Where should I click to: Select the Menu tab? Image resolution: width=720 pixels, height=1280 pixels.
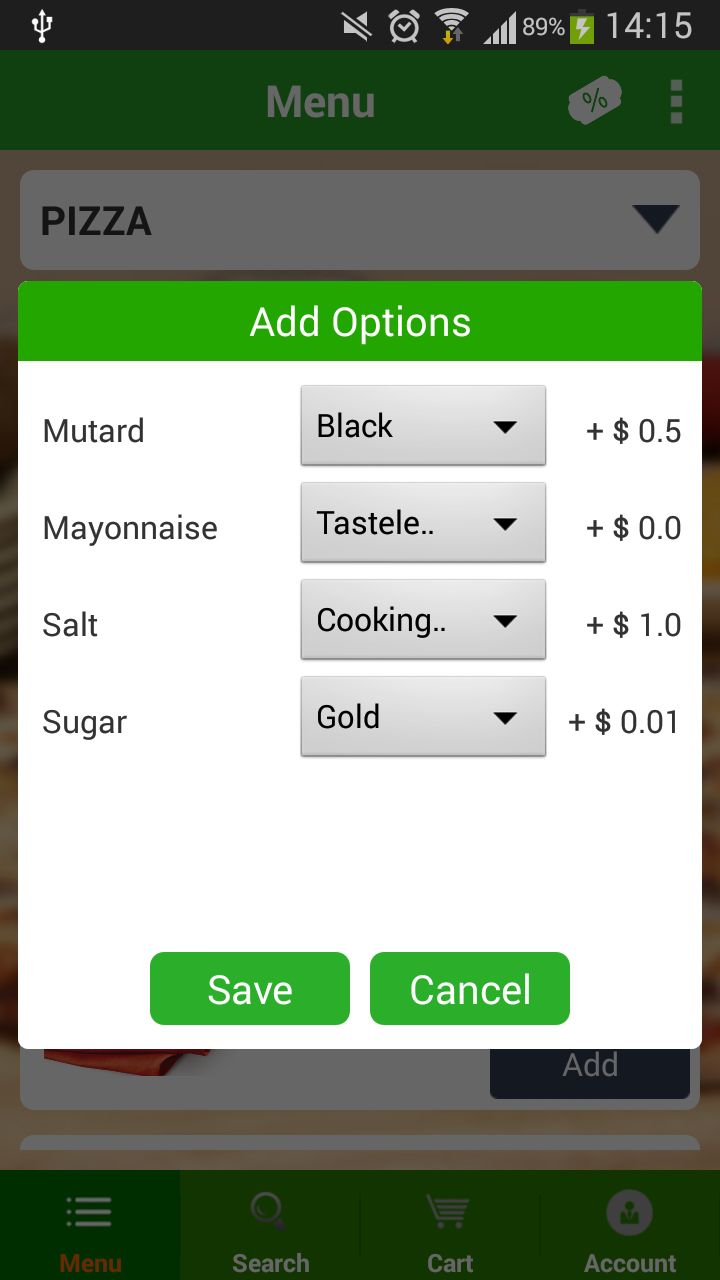tap(90, 1228)
